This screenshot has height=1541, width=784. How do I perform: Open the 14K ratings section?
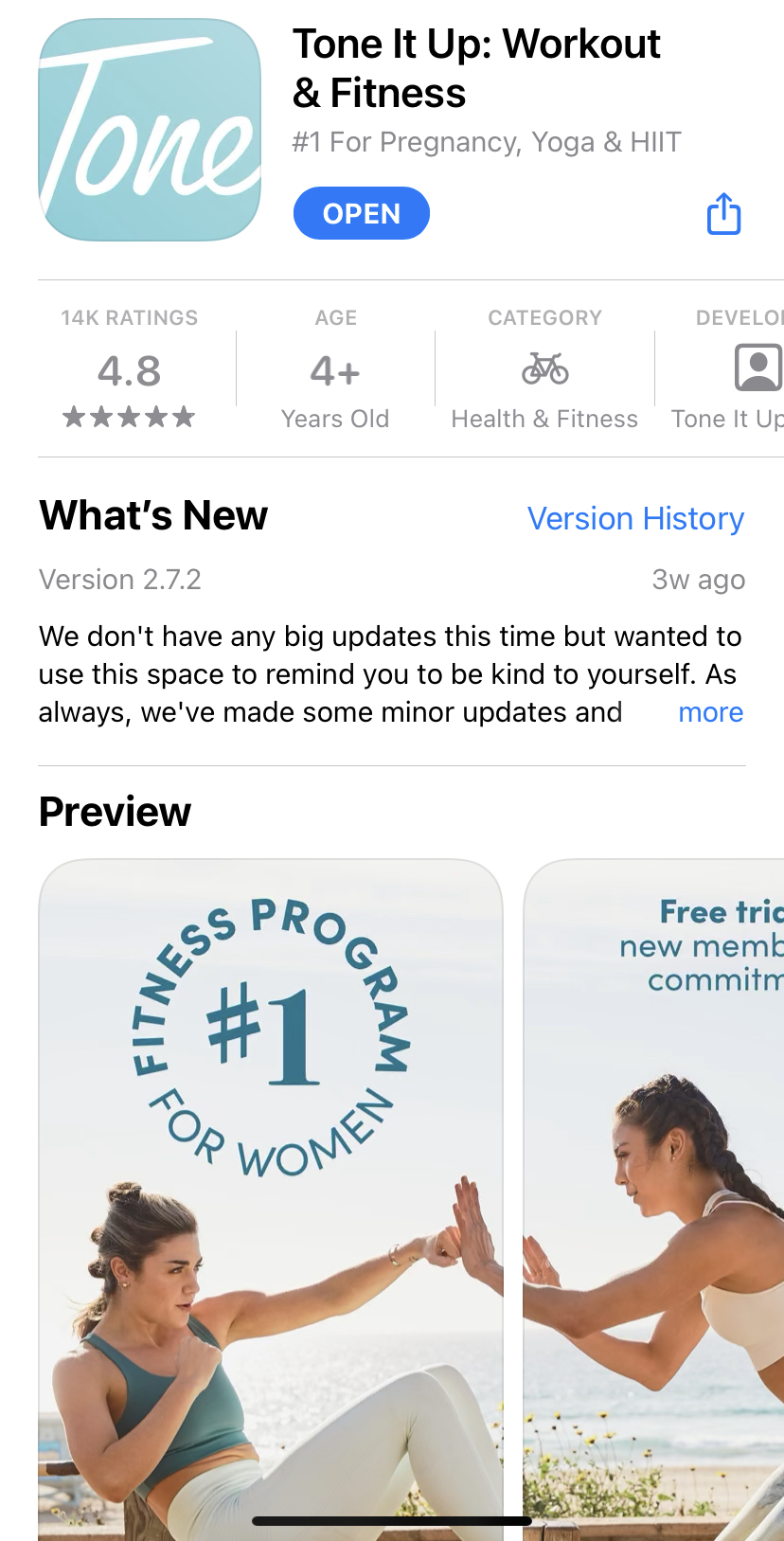click(x=130, y=371)
